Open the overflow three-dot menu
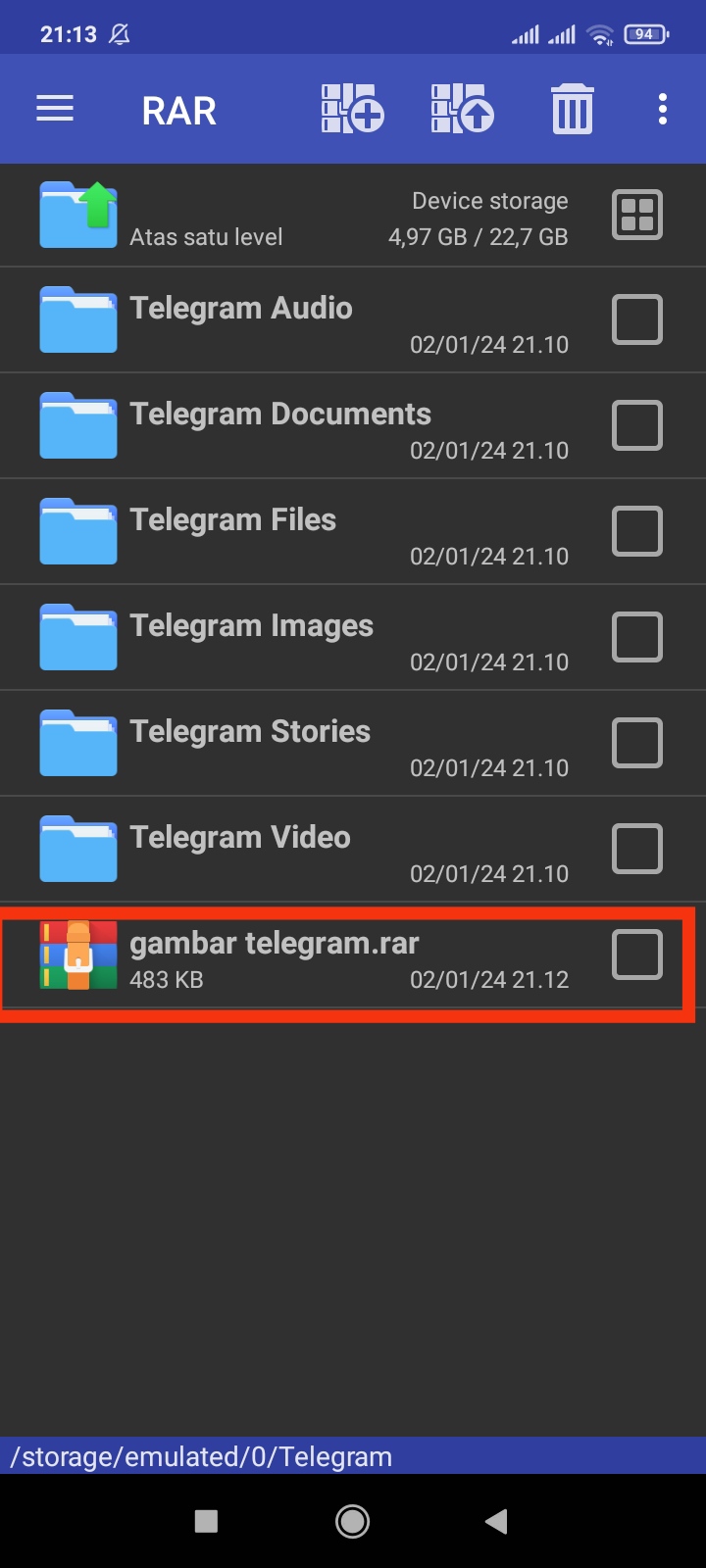706x1568 pixels. pyautogui.click(x=662, y=109)
